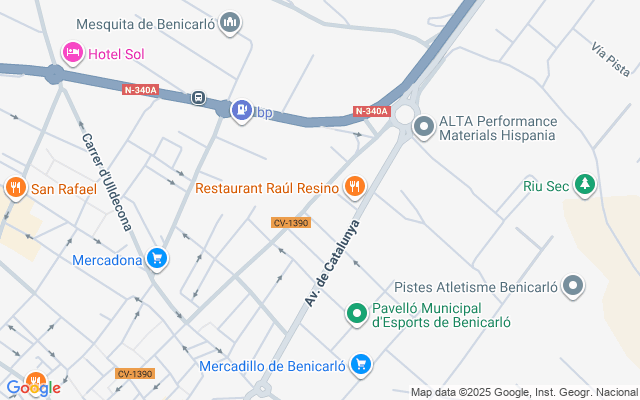Screen dimensions: 640x400
Task: Tap the bp gas station pin
Action: pos(241,109)
